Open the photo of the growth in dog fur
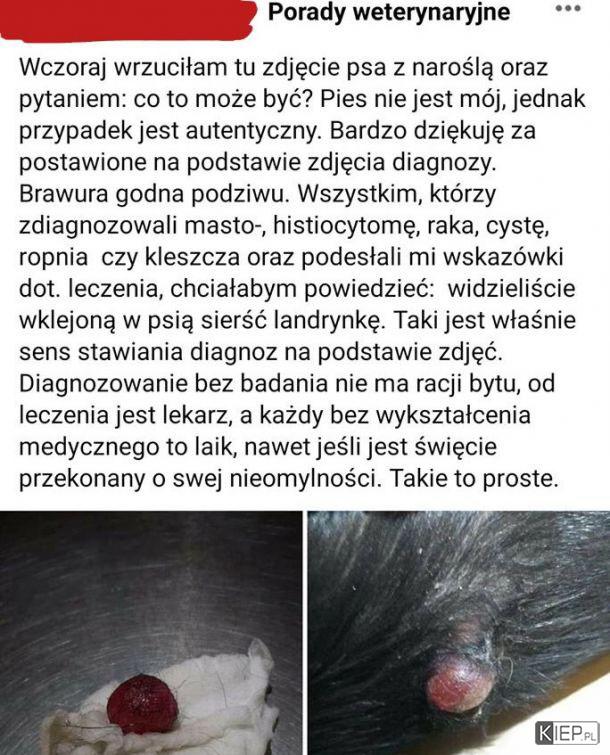 tap(458, 633)
